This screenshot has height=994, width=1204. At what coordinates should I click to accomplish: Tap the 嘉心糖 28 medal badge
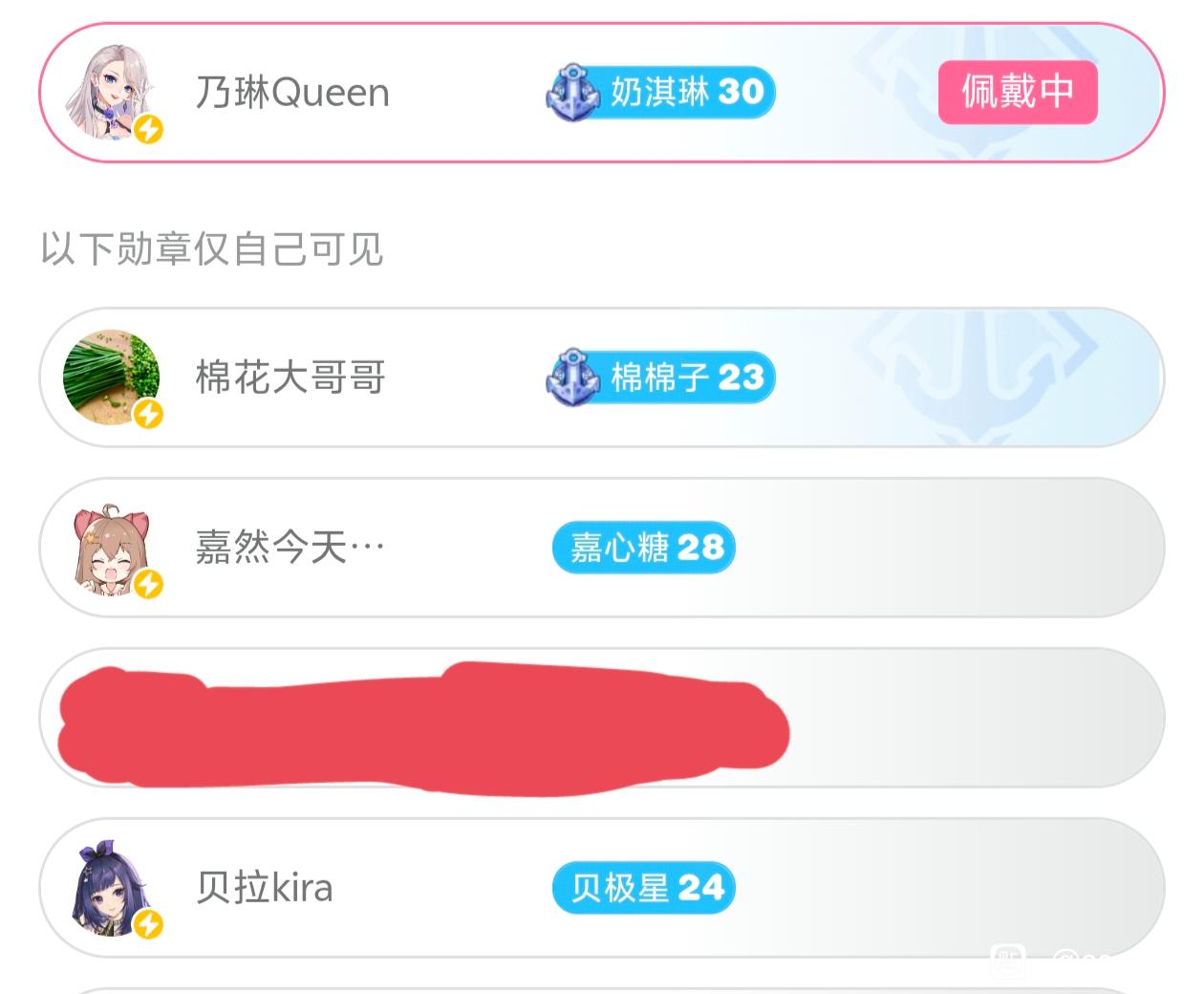click(x=643, y=547)
